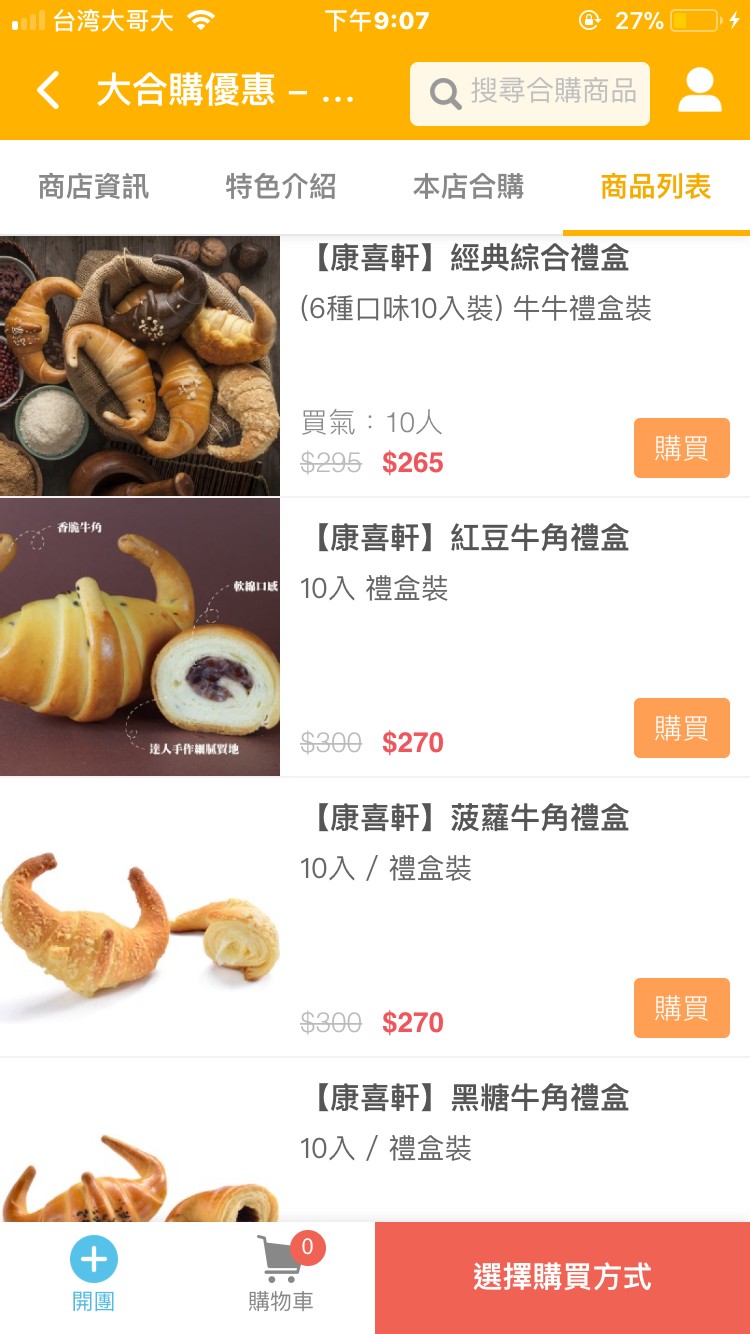Switch to the 特色介紹 tab
This screenshot has width=750, height=1334.
[281, 187]
